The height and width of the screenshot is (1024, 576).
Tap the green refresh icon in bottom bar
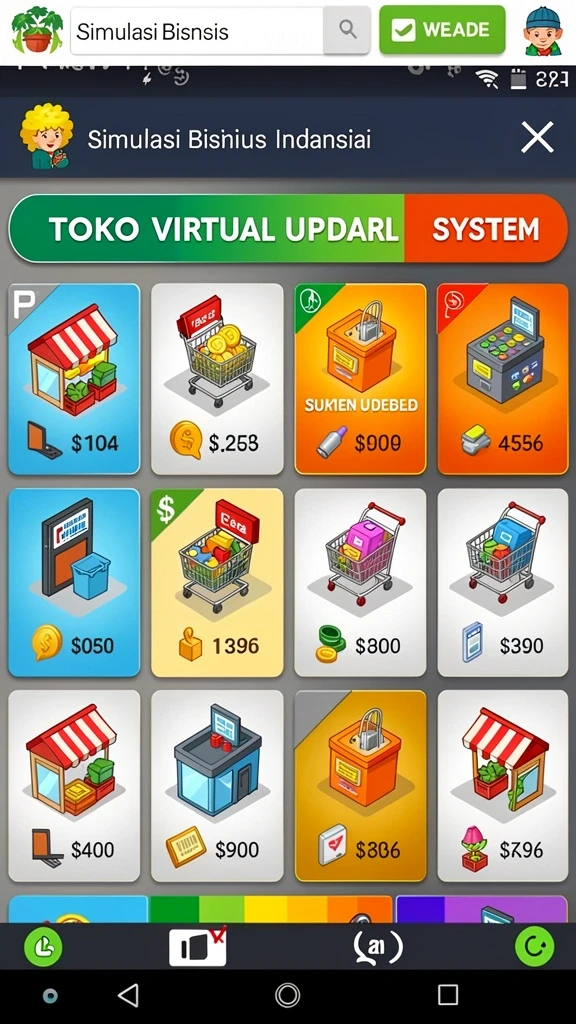click(x=534, y=946)
